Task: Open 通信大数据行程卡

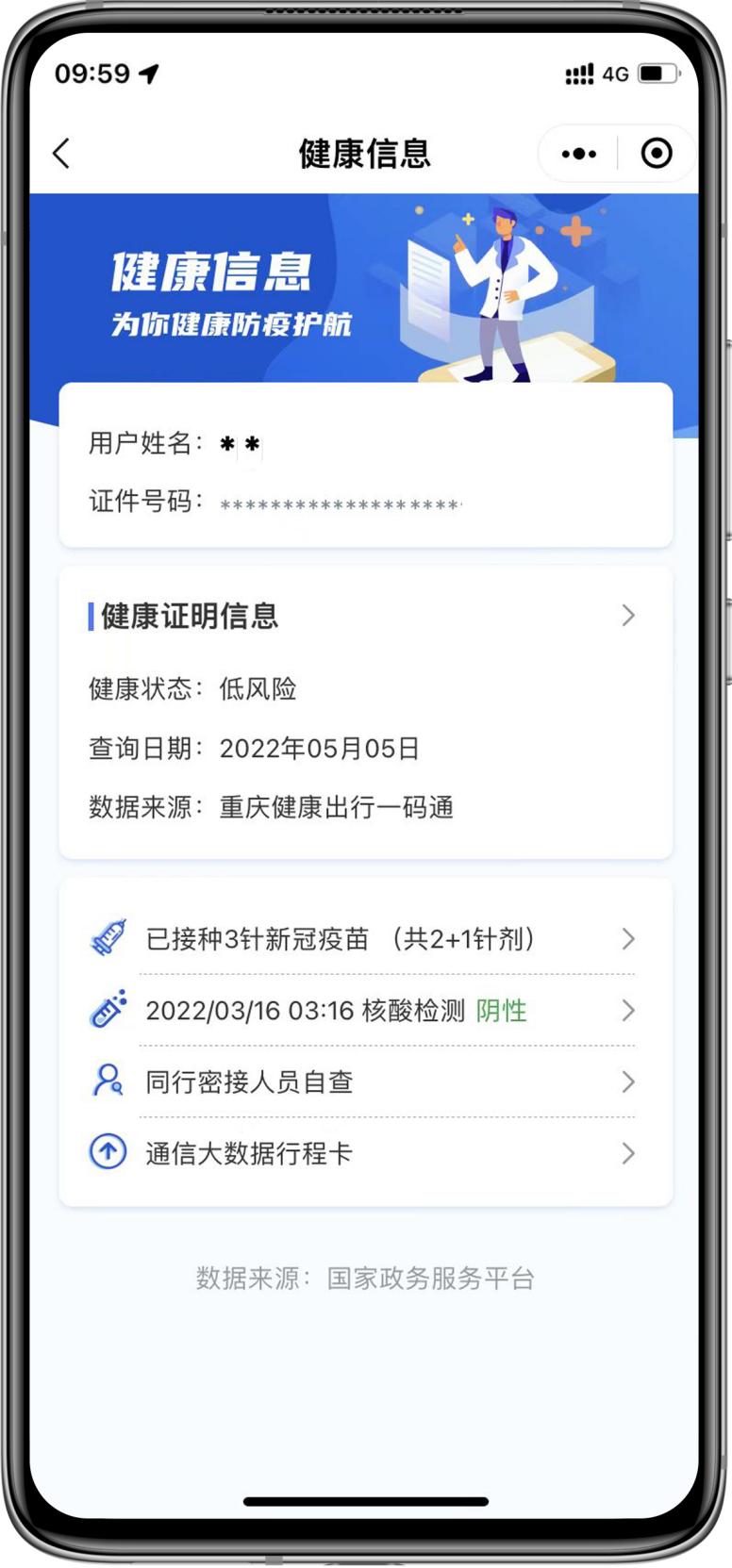Action: click(366, 1153)
